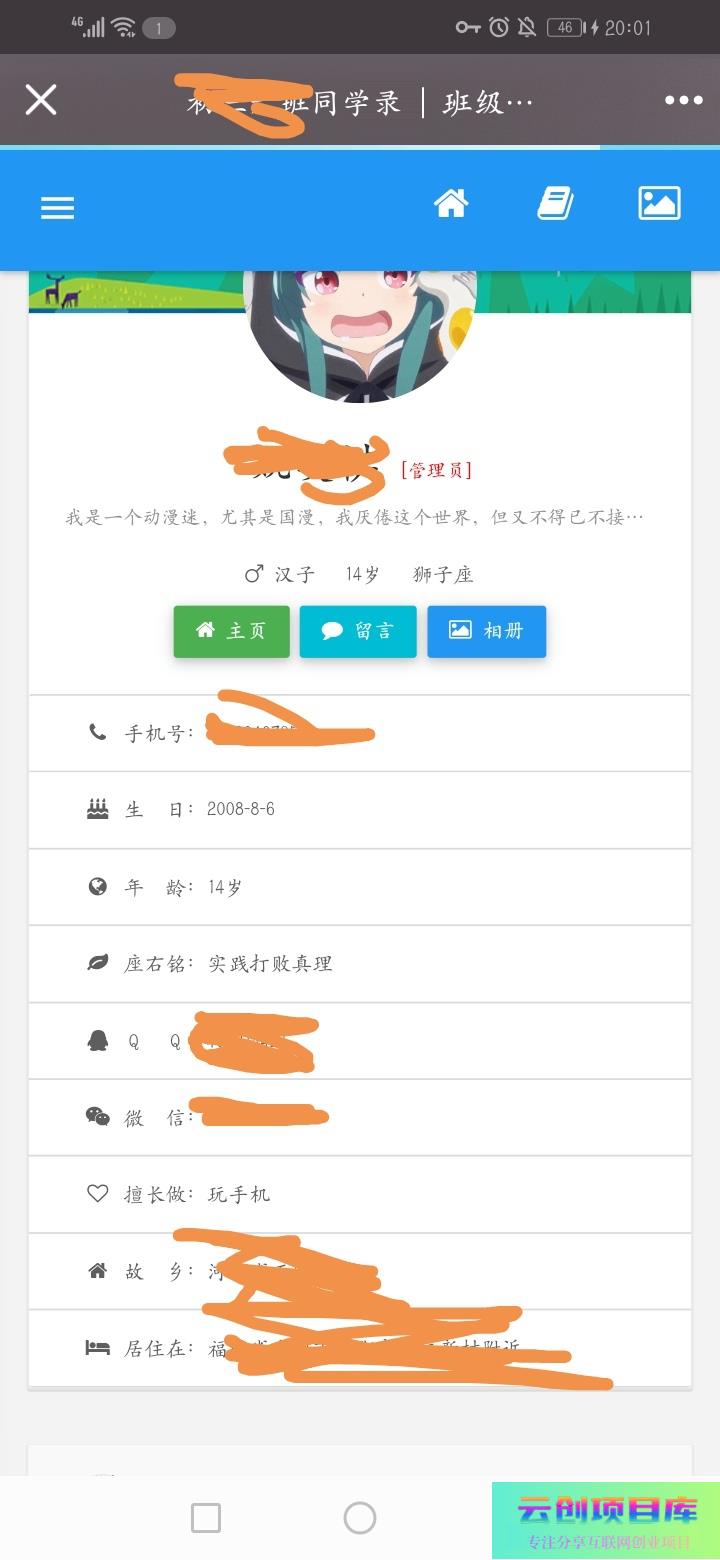Open the 留言 message board button
The height and width of the screenshot is (1560, 720).
358,631
